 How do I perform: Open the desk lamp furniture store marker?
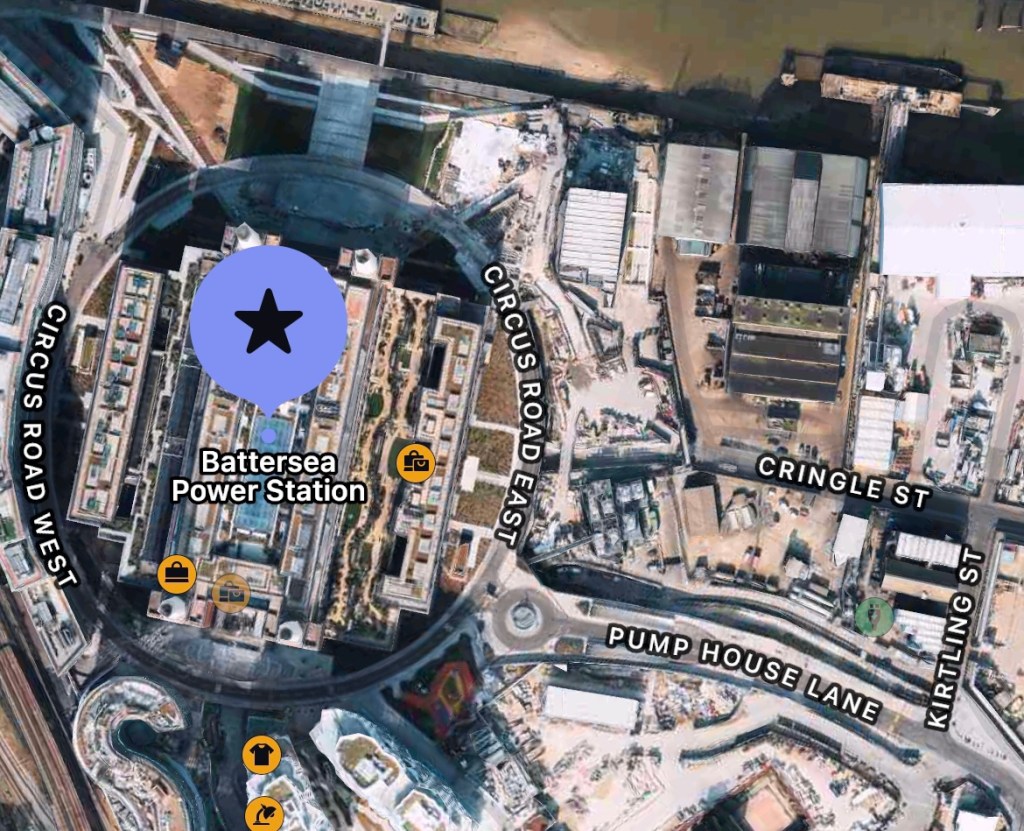point(265,814)
